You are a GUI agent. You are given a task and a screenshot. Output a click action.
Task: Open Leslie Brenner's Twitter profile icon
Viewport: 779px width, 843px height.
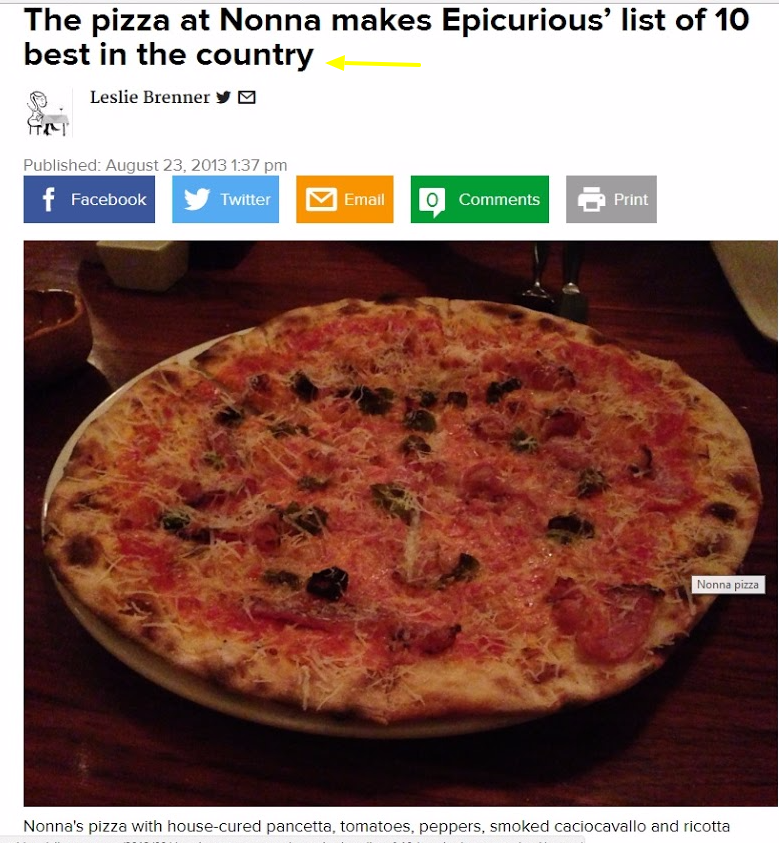[x=223, y=97]
